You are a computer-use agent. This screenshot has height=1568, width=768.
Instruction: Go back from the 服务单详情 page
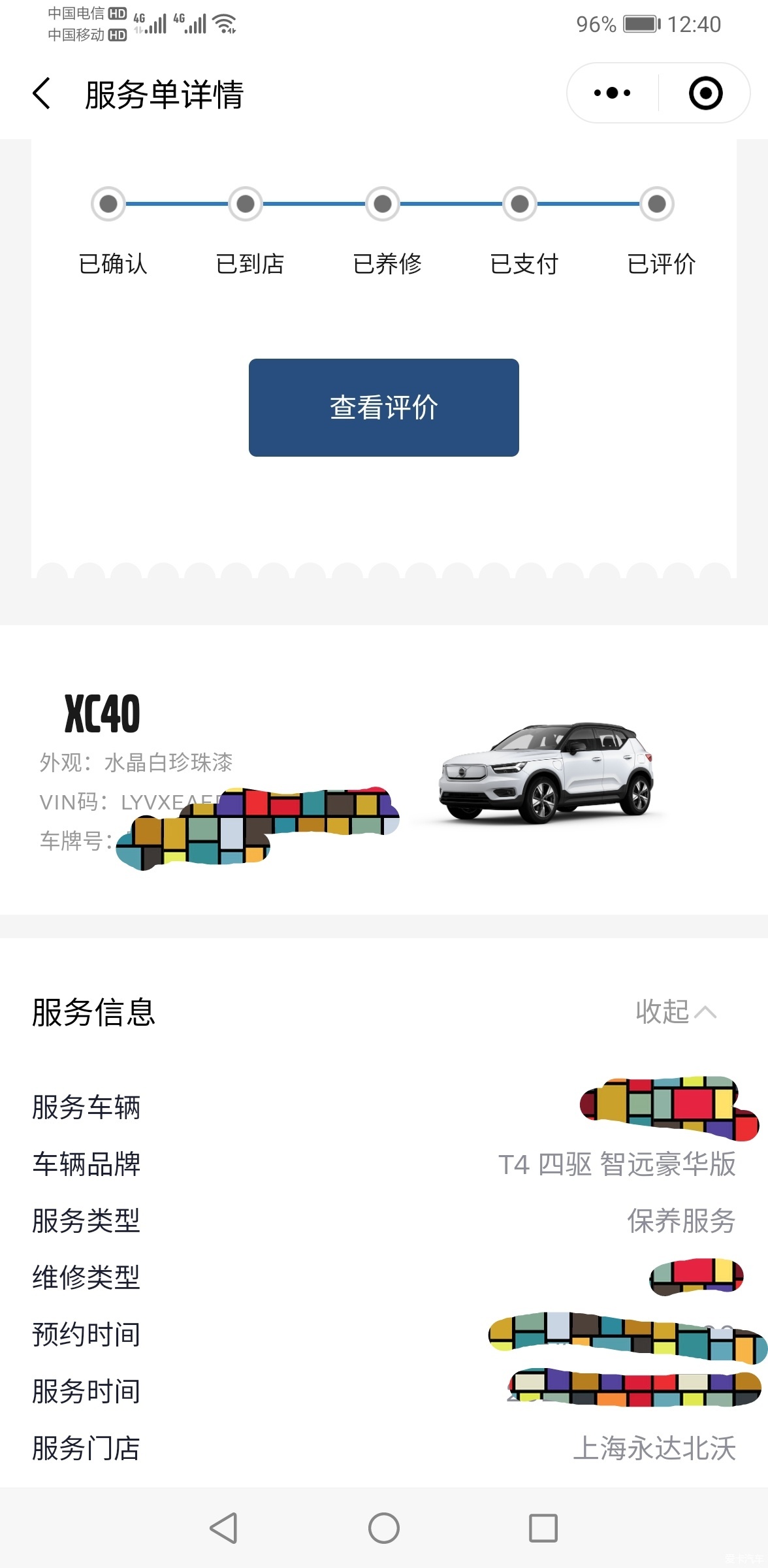42,93
